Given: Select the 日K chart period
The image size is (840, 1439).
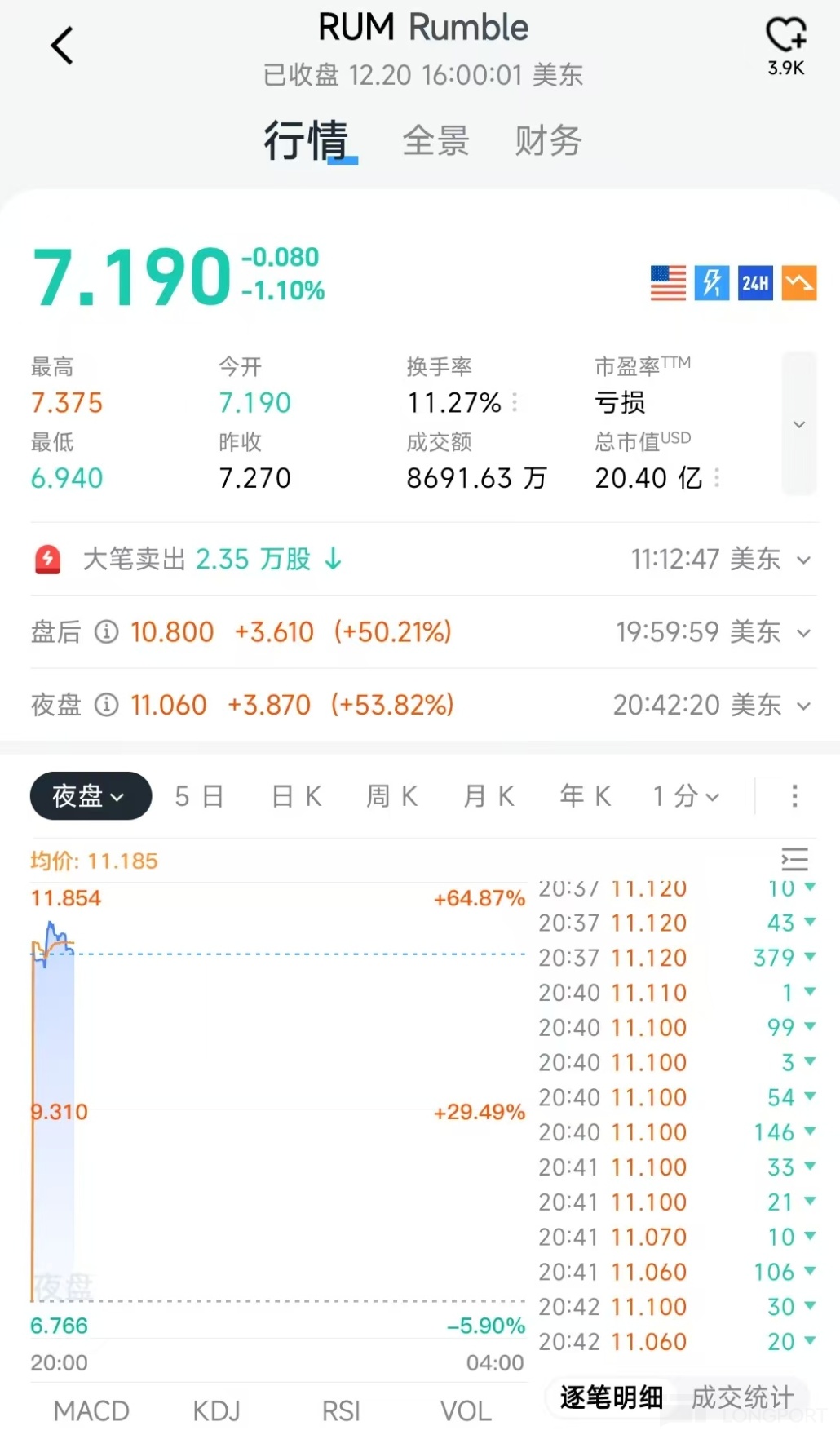Looking at the screenshot, I should point(296,796).
